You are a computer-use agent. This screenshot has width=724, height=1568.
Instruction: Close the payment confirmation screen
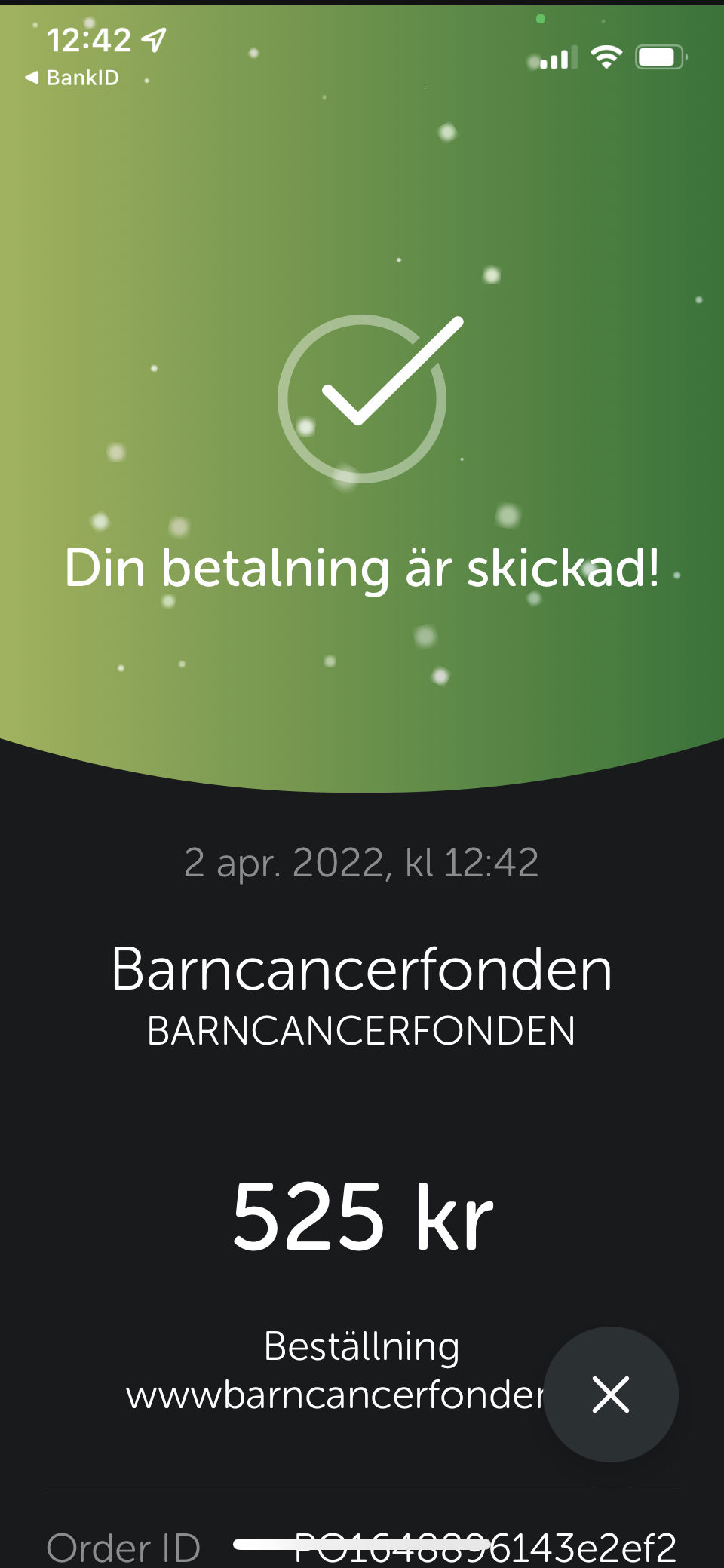[x=610, y=1394]
